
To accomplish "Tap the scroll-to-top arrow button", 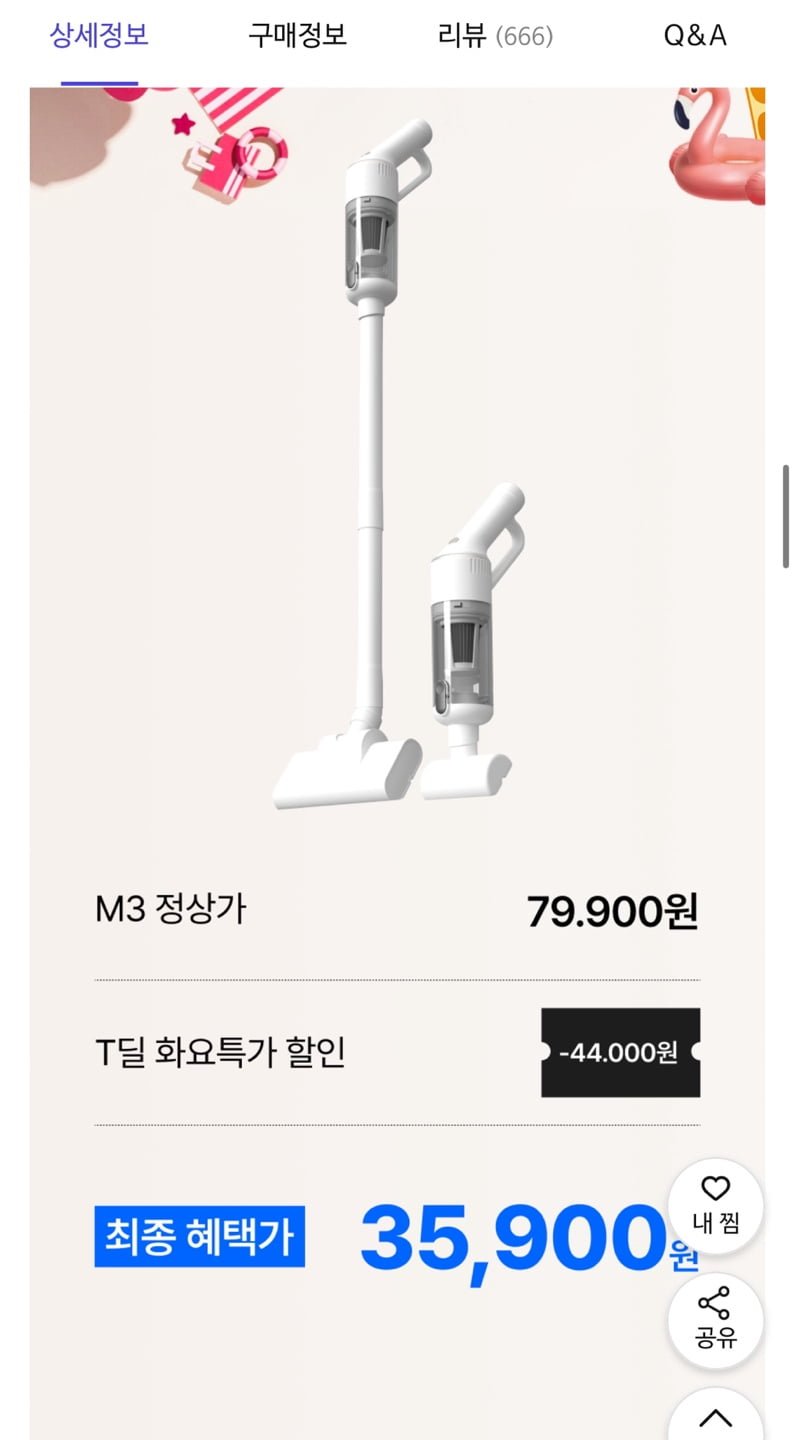I will pos(715,1417).
